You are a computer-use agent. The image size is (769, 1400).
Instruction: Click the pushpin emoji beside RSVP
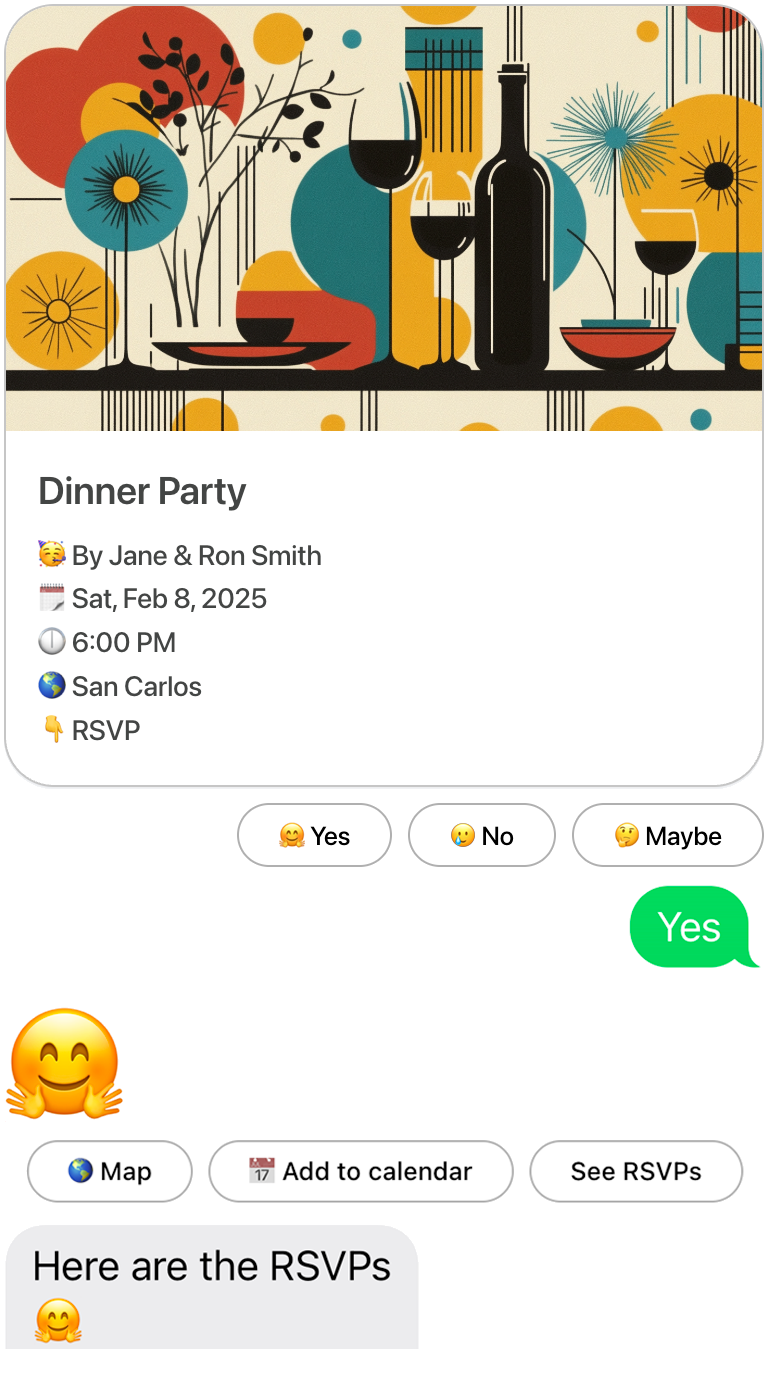(52, 730)
